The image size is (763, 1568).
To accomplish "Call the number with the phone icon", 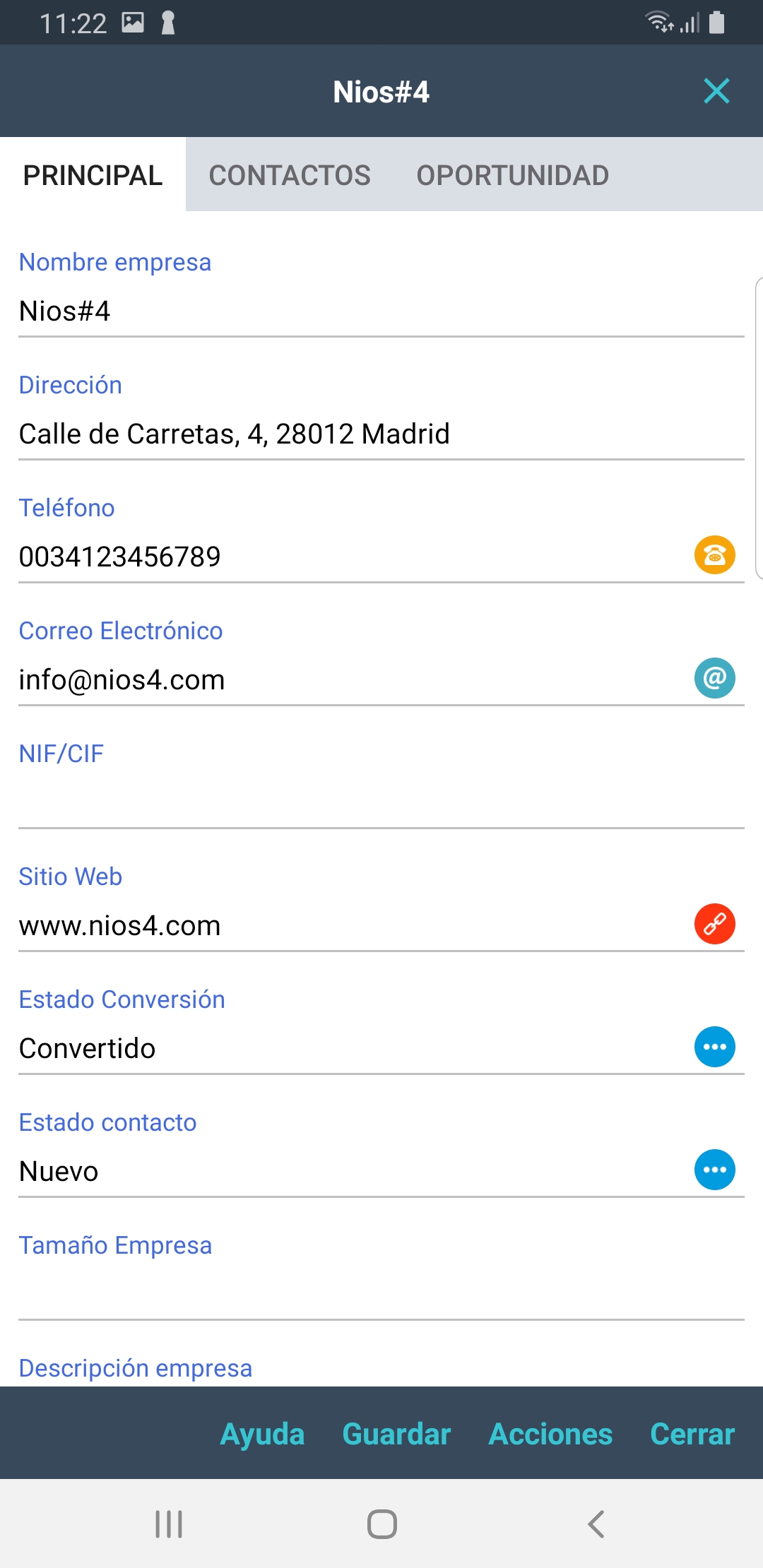I will pyautogui.click(x=715, y=555).
